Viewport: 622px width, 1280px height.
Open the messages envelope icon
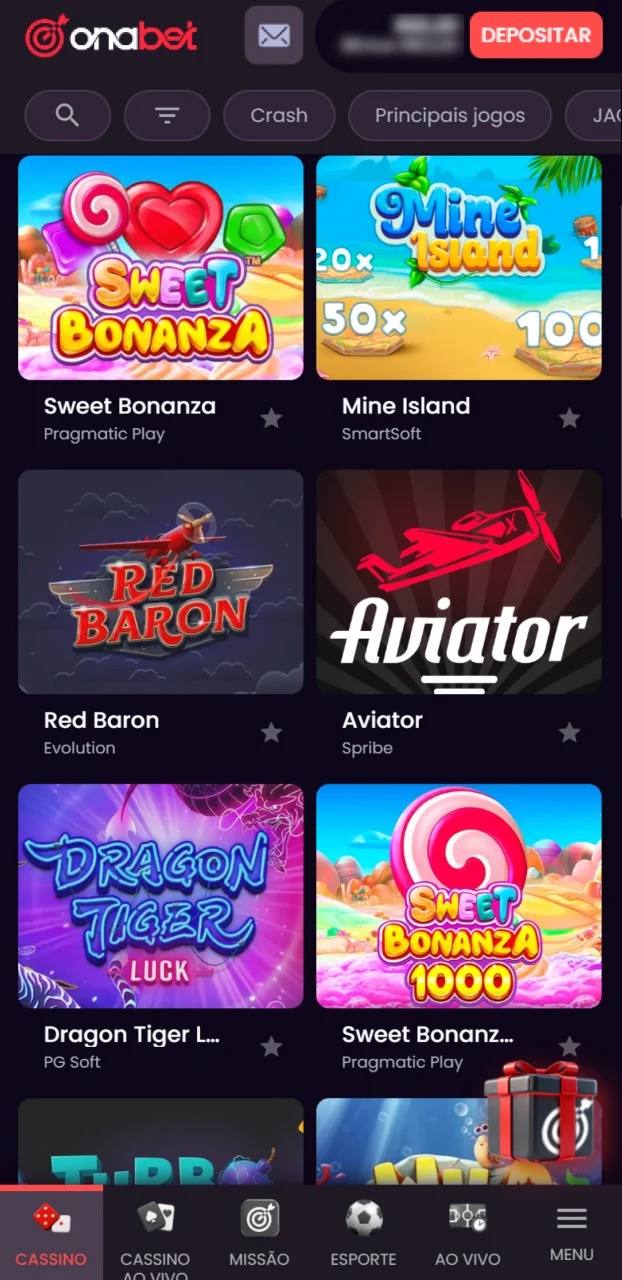pyautogui.click(x=274, y=36)
